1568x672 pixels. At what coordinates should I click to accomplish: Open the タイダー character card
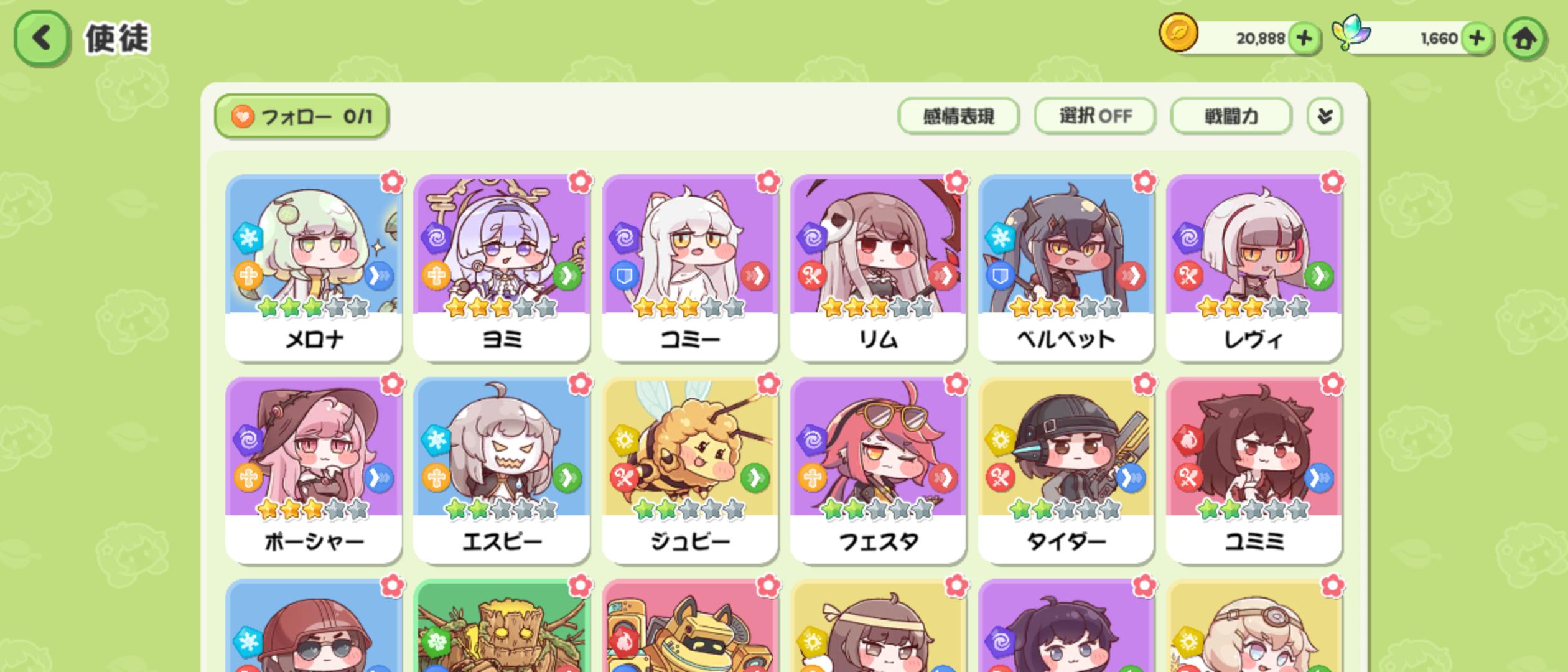pyautogui.click(x=1066, y=470)
